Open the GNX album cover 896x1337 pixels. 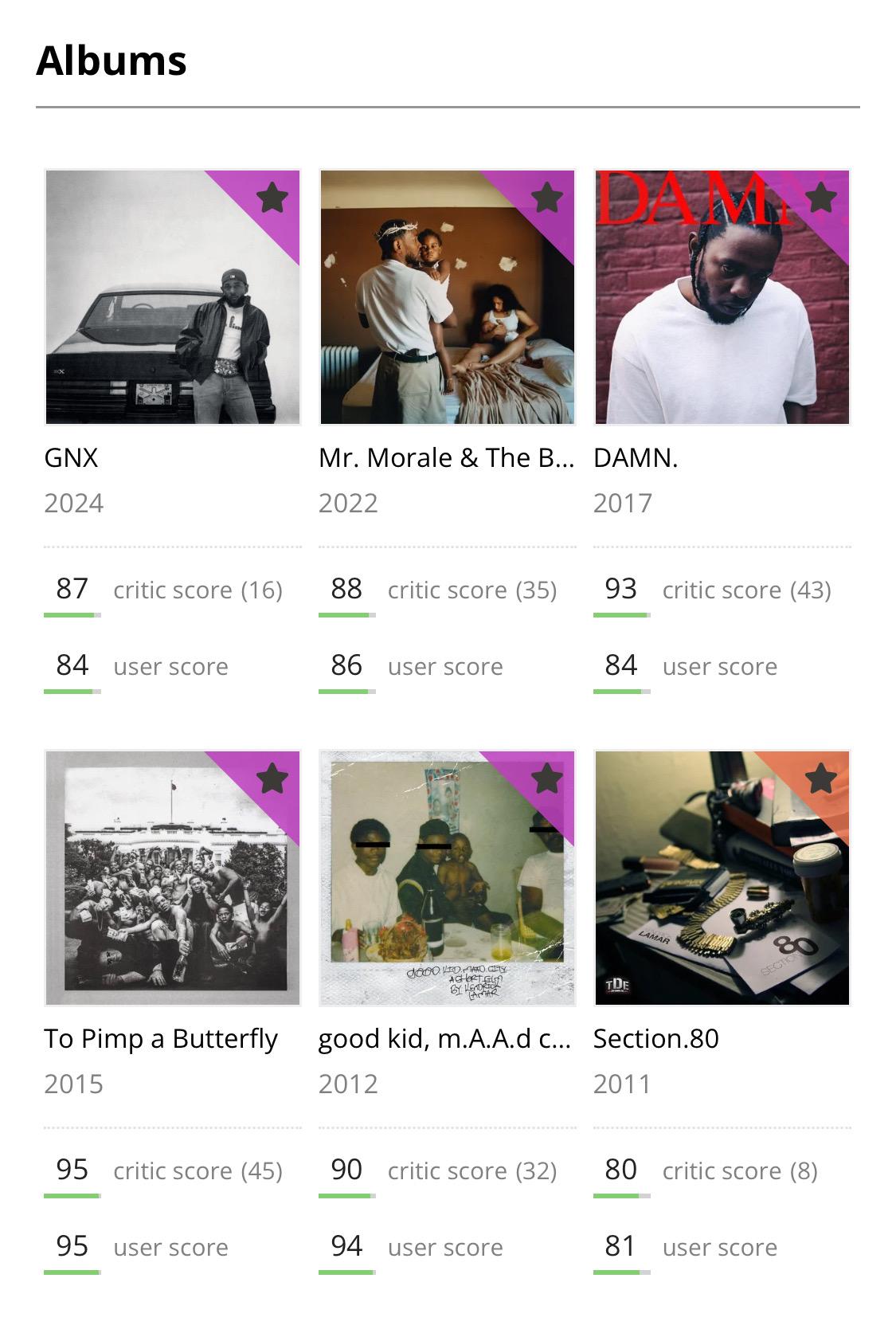[x=173, y=297]
